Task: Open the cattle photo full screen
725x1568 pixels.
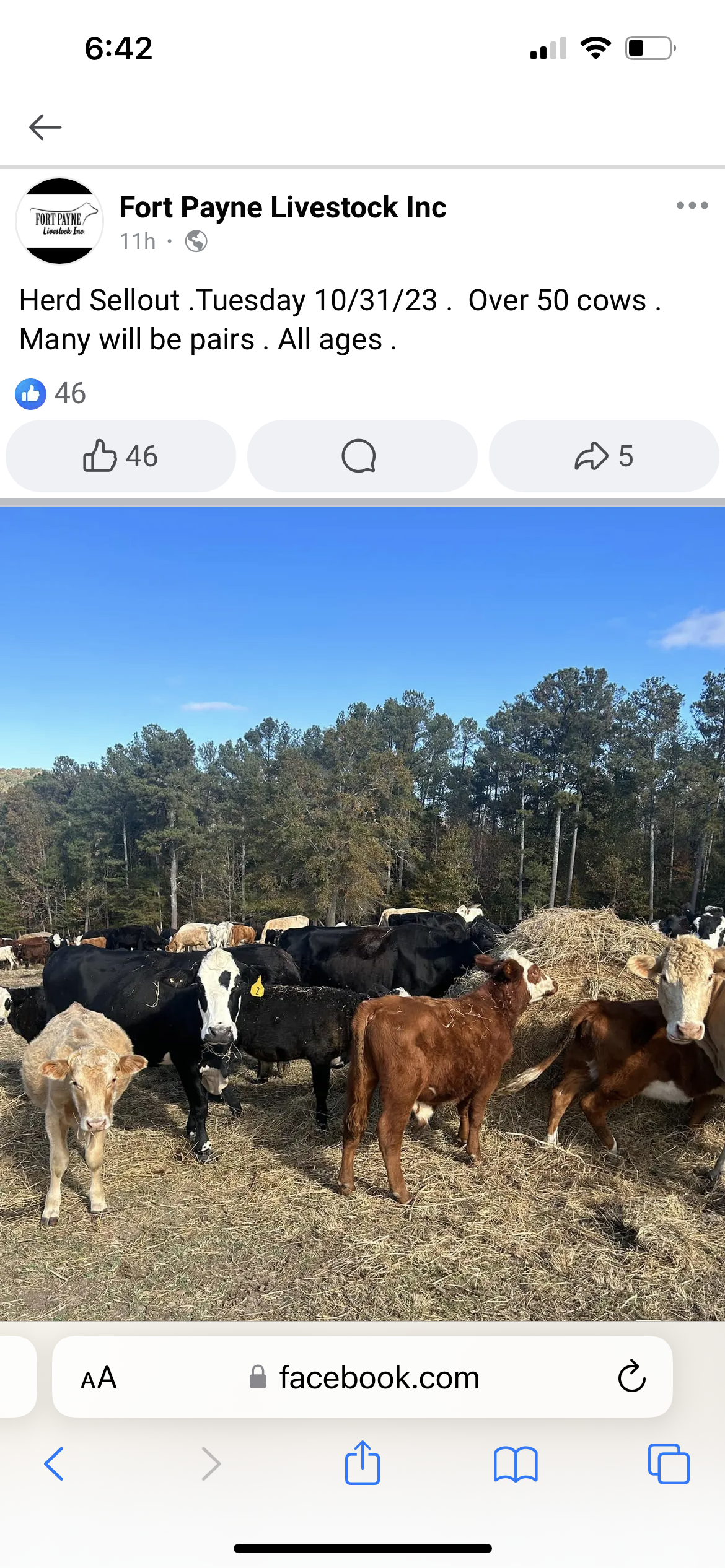Action: pos(362,914)
